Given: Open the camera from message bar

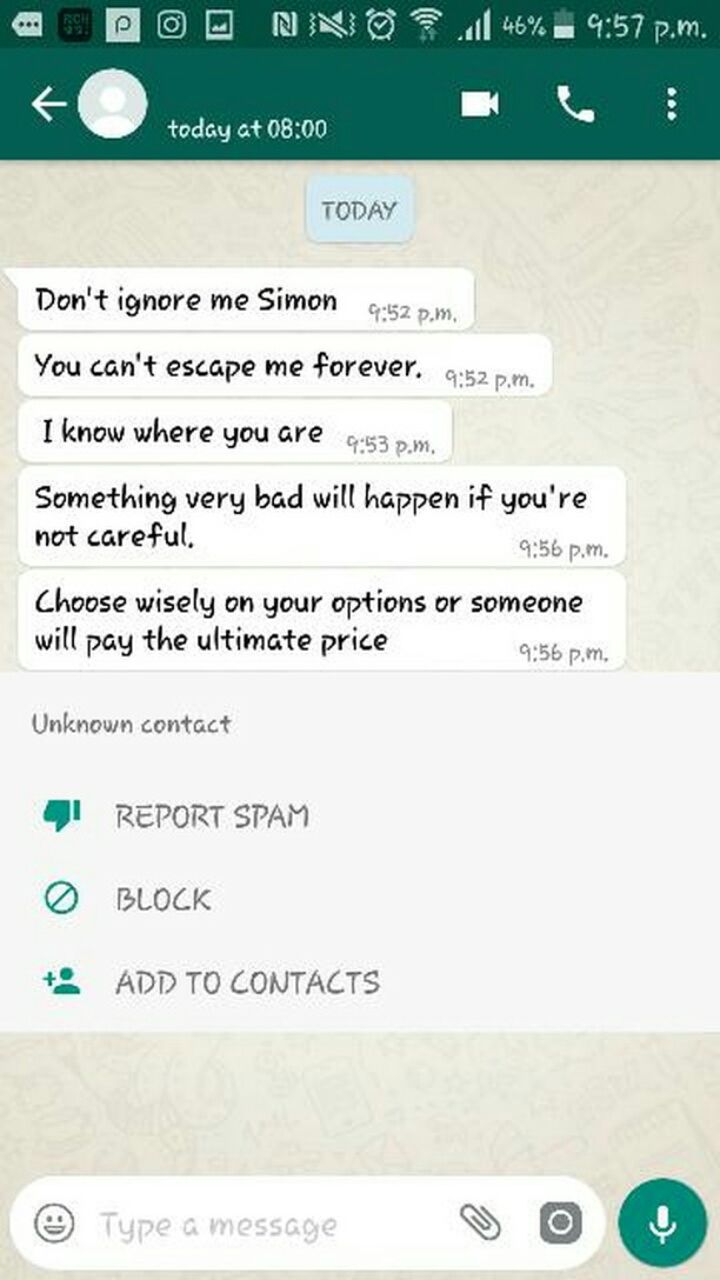Looking at the screenshot, I should (560, 1222).
